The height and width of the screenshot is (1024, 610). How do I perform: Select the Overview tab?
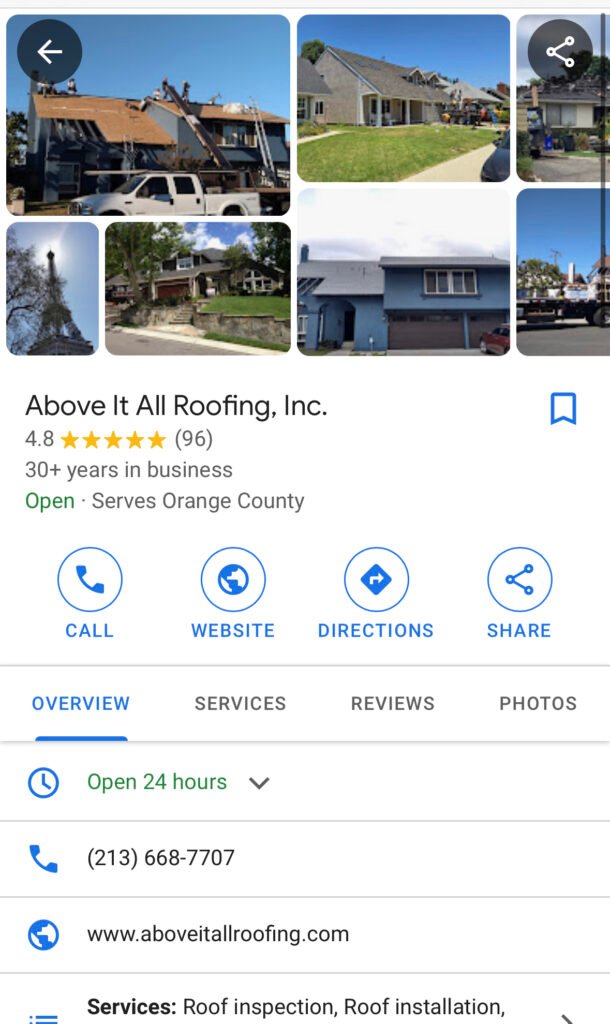tap(81, 703)
